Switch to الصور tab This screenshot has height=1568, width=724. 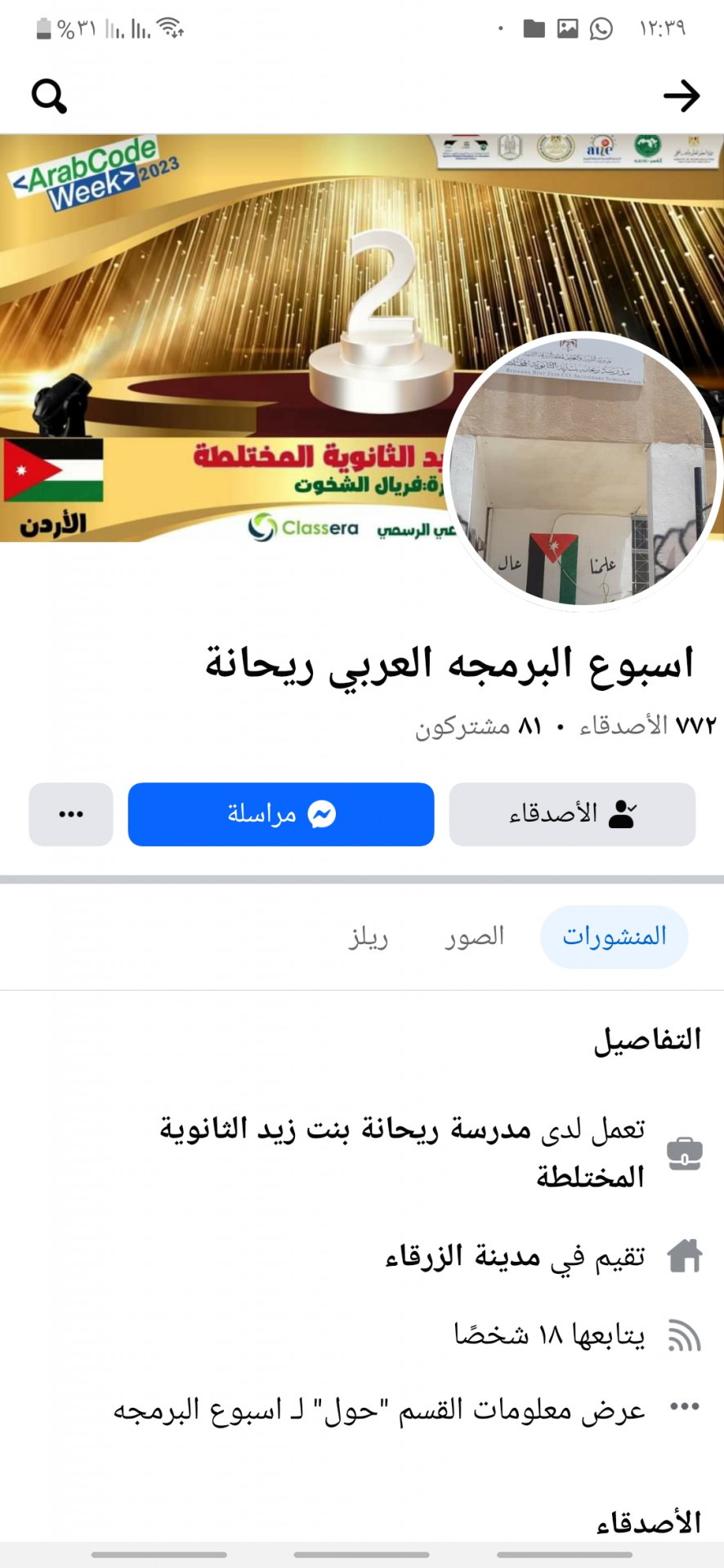(474, 936)
